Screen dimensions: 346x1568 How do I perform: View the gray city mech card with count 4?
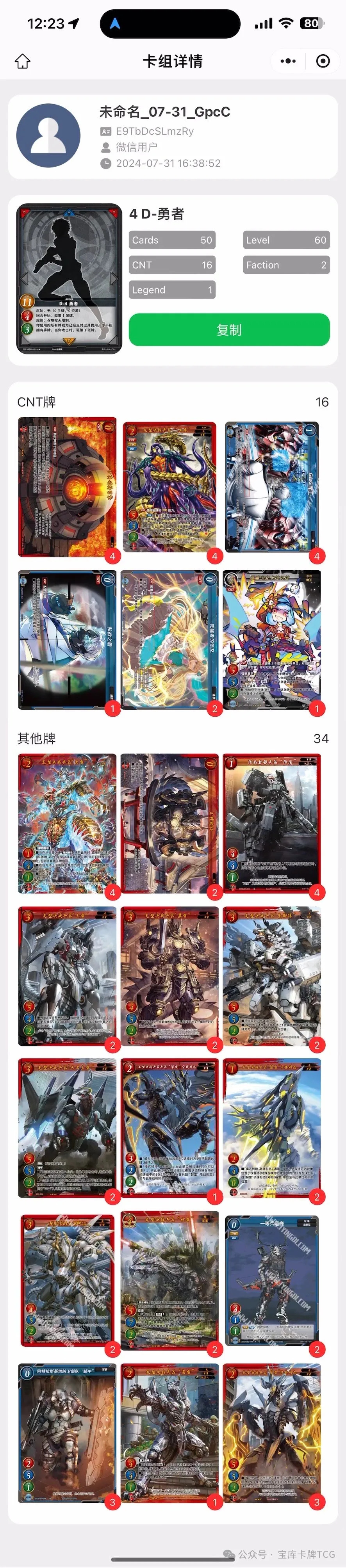click(x=272, y=824)
